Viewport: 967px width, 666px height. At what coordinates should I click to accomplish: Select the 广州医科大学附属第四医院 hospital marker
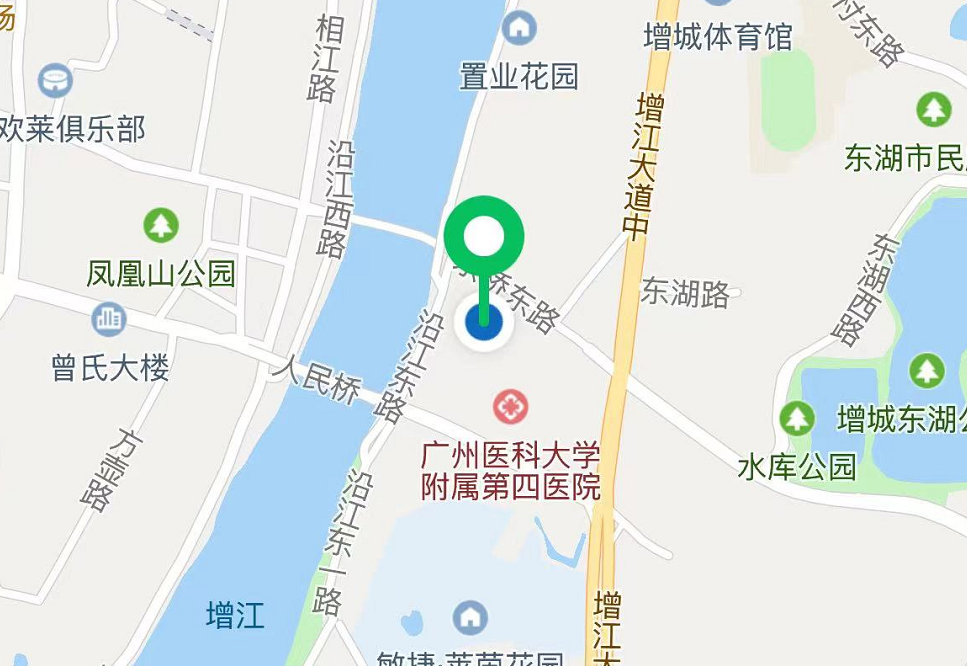click(x=511, y=406)
